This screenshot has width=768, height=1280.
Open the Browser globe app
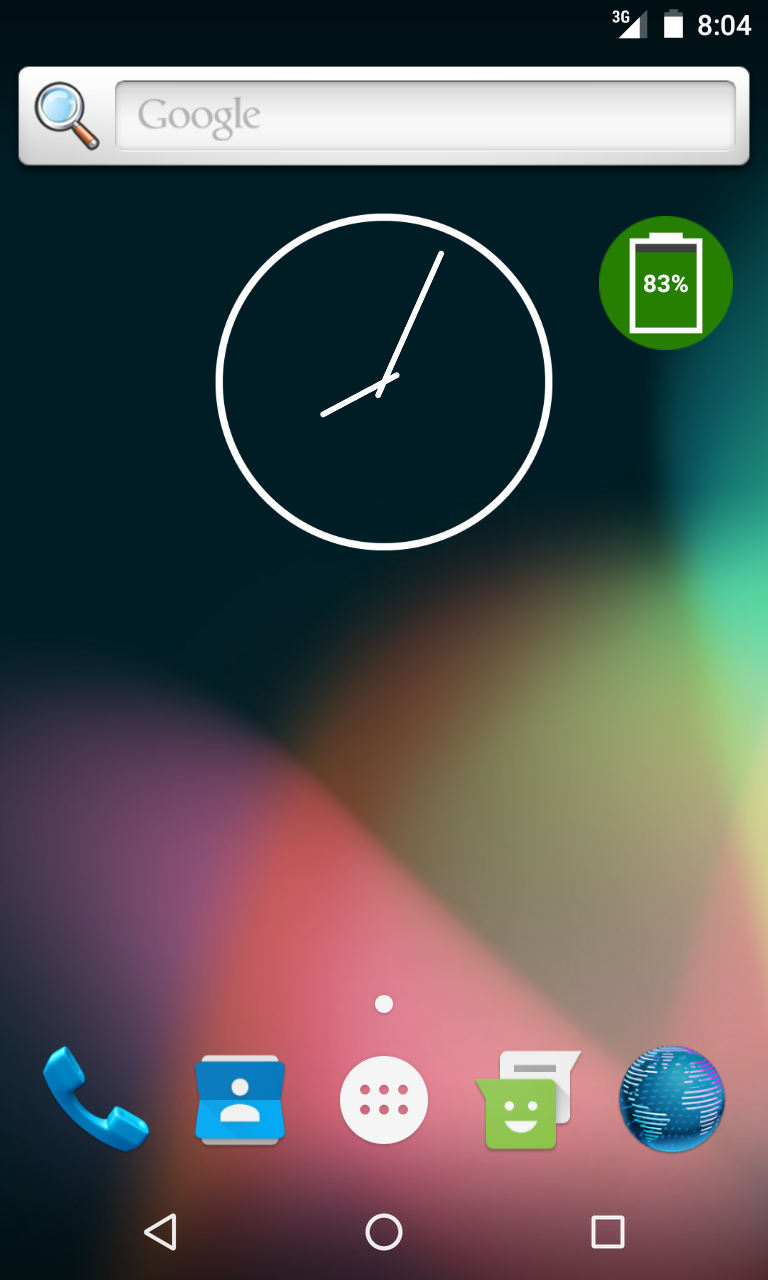point(672,1099)
